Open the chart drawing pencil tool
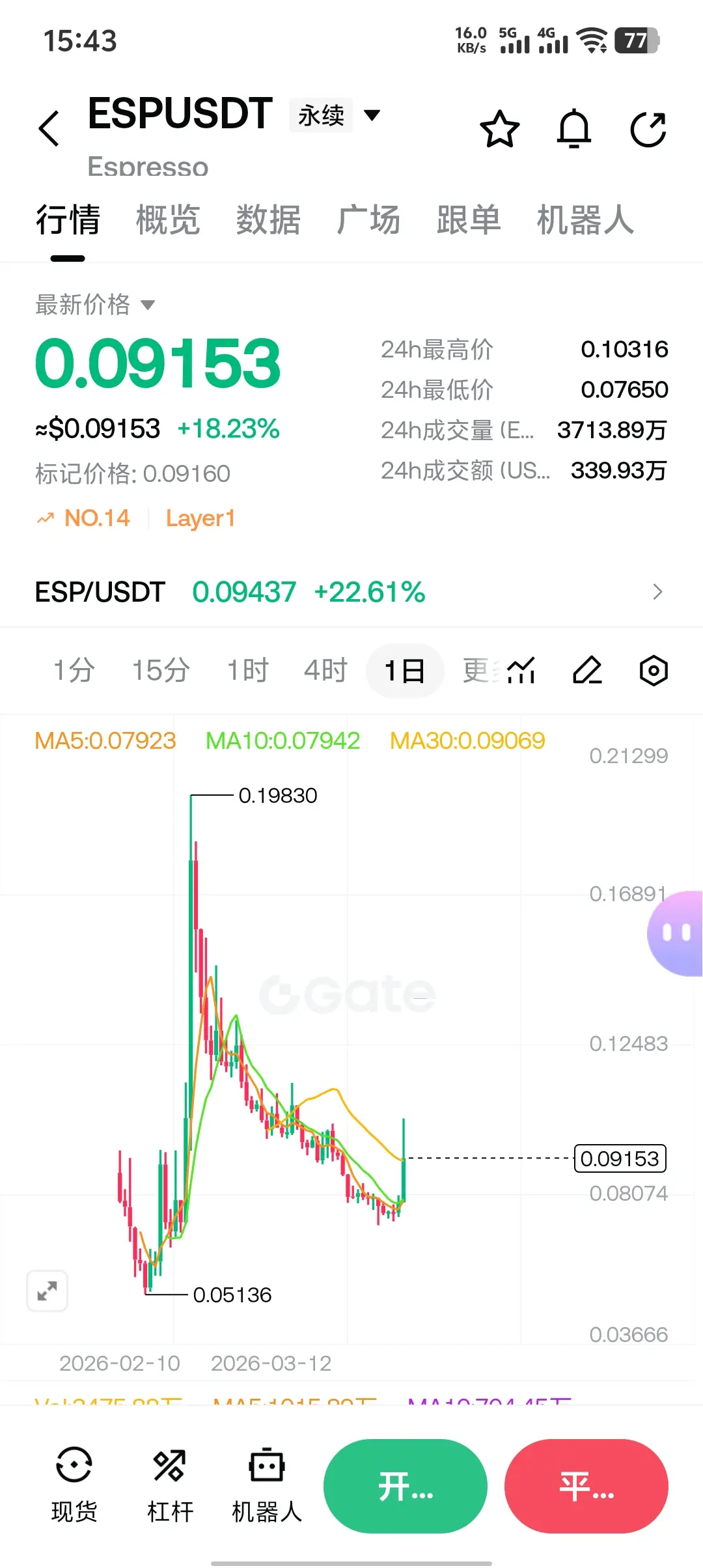The height and width of the screenshot is (1568, 703). click(x=587, y=670)
